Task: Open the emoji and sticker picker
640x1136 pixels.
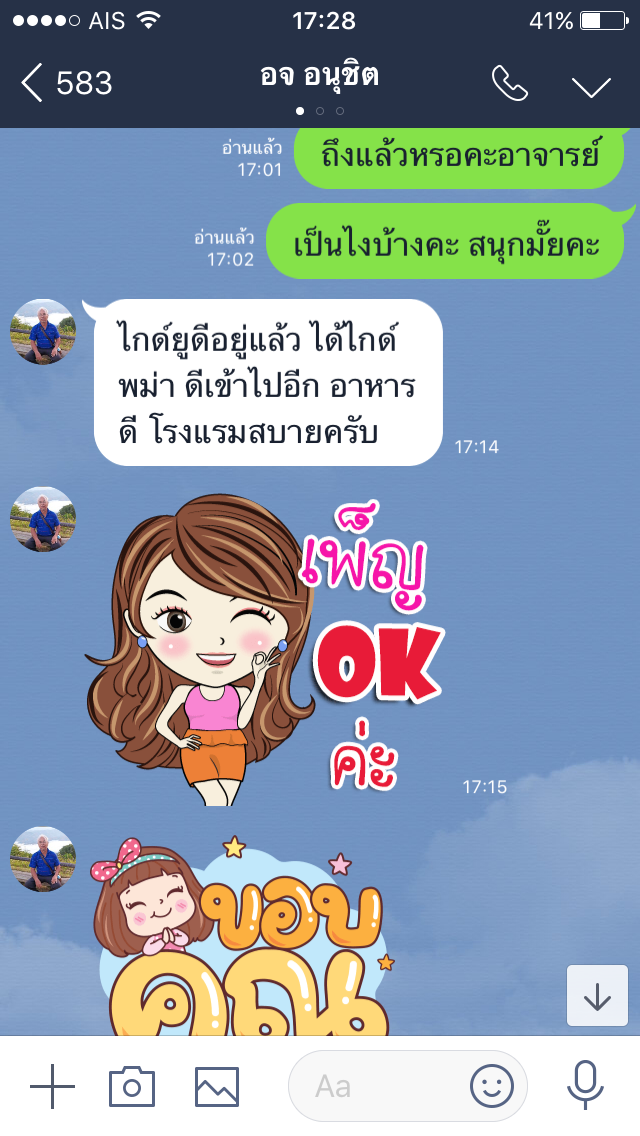Action: click(x=492, y=1086)
